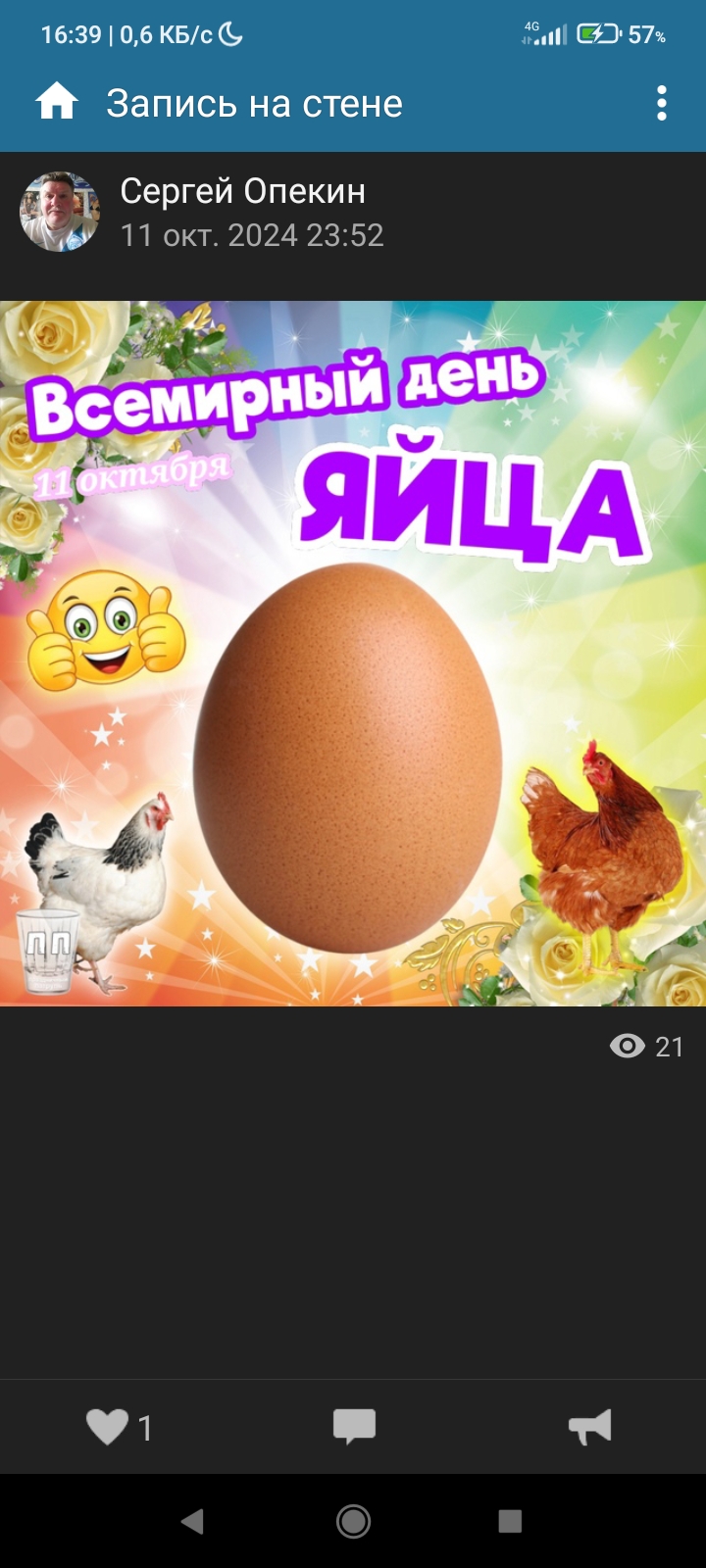
Task: Open recent apps from navigation bar
Action: pyautogui.click(x=510, y=1521)
